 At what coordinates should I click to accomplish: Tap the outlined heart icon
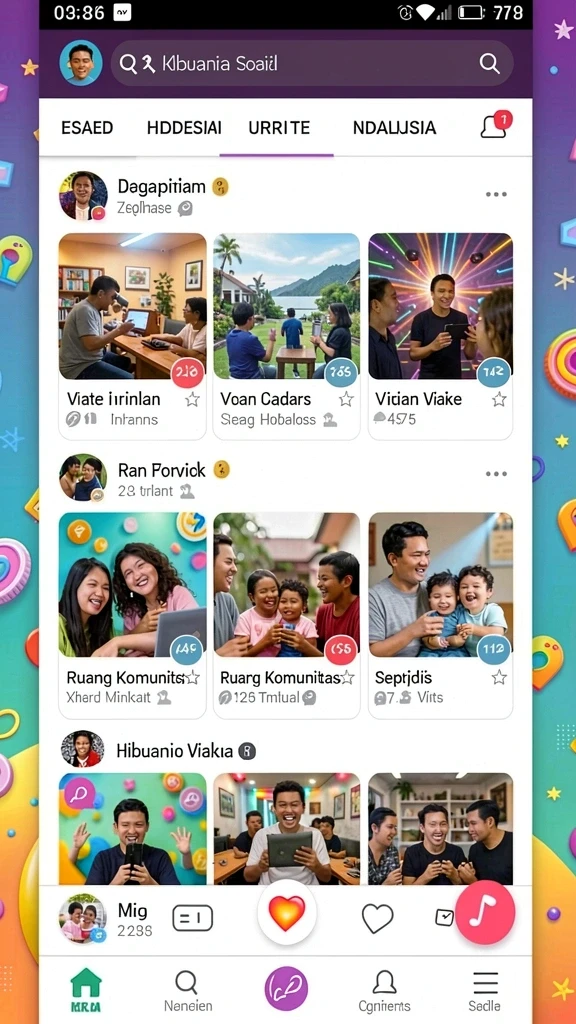[377, 918]
